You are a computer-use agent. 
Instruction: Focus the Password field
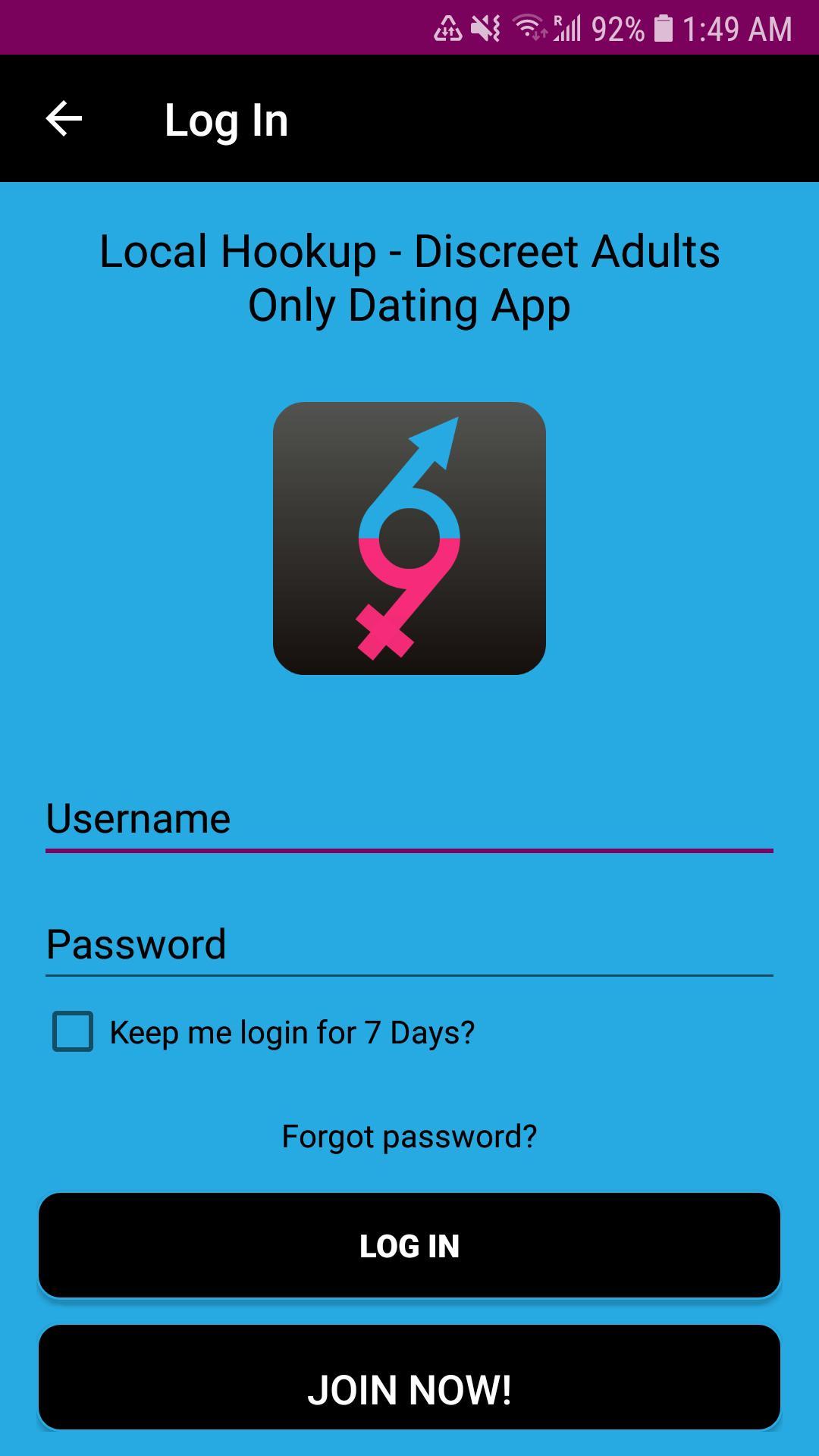click(x=409, y=945)
